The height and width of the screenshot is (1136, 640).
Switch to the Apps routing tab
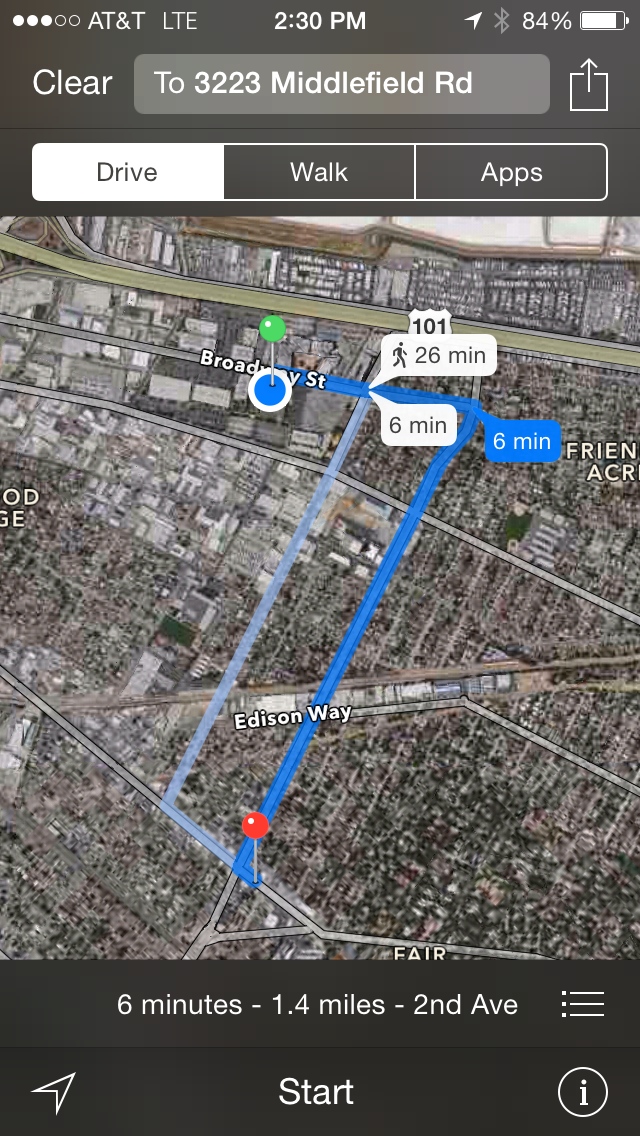click(511, 172)
